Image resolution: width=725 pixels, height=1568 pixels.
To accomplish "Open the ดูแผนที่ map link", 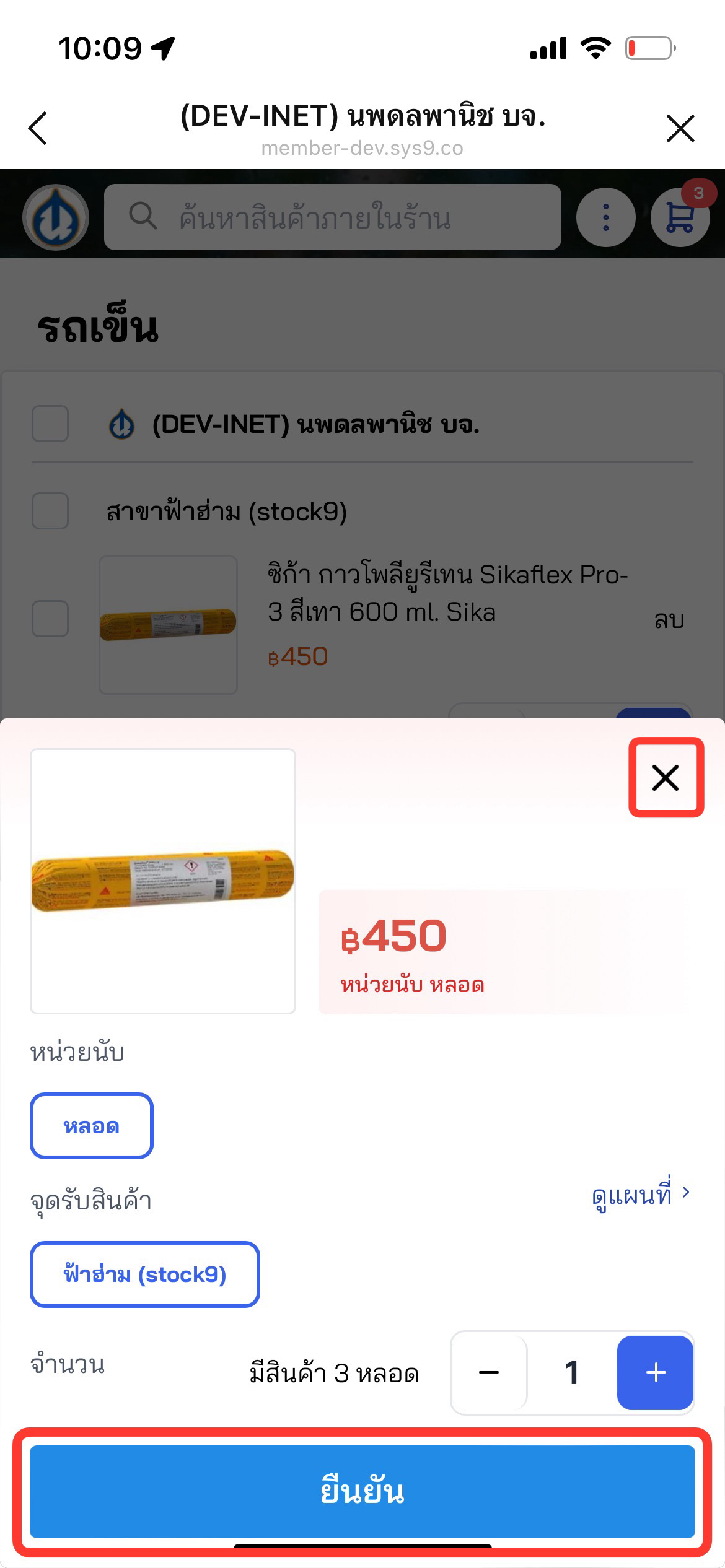I will [x=639, y=1194].
